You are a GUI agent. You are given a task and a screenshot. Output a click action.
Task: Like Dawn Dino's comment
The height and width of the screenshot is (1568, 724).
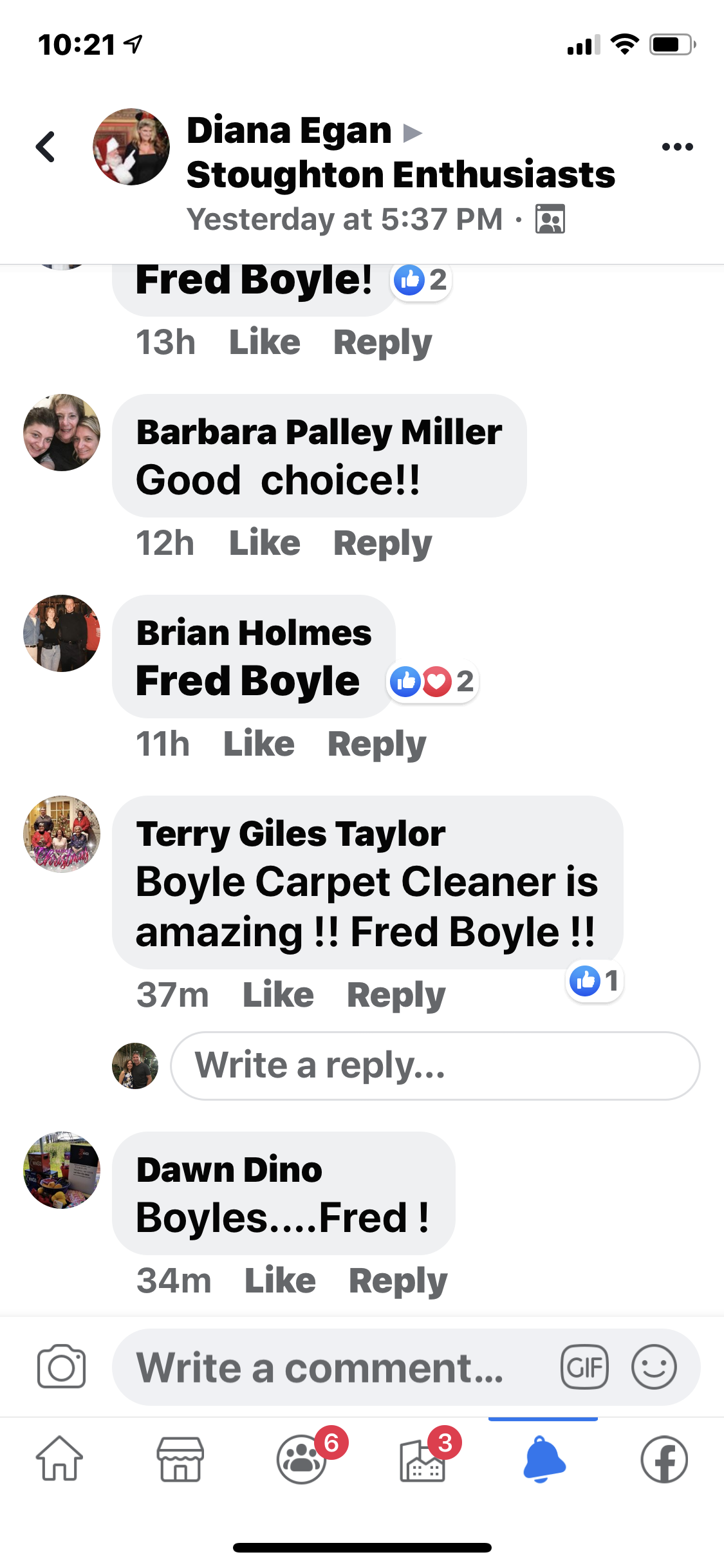point(280,1280)
